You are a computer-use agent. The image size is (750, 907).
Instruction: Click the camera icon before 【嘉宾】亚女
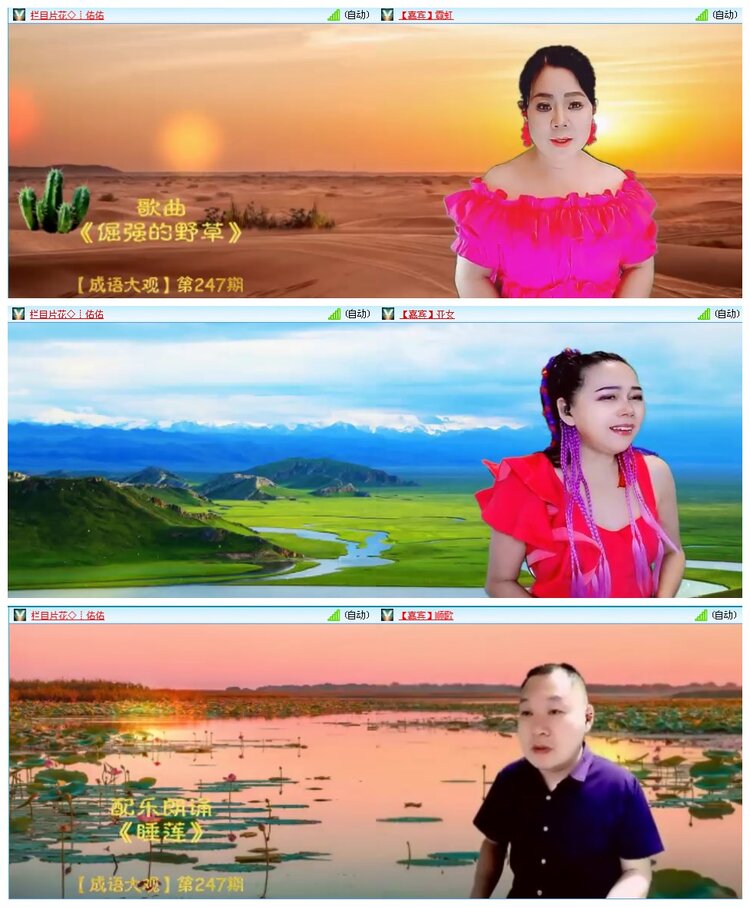tap(390, 315)
